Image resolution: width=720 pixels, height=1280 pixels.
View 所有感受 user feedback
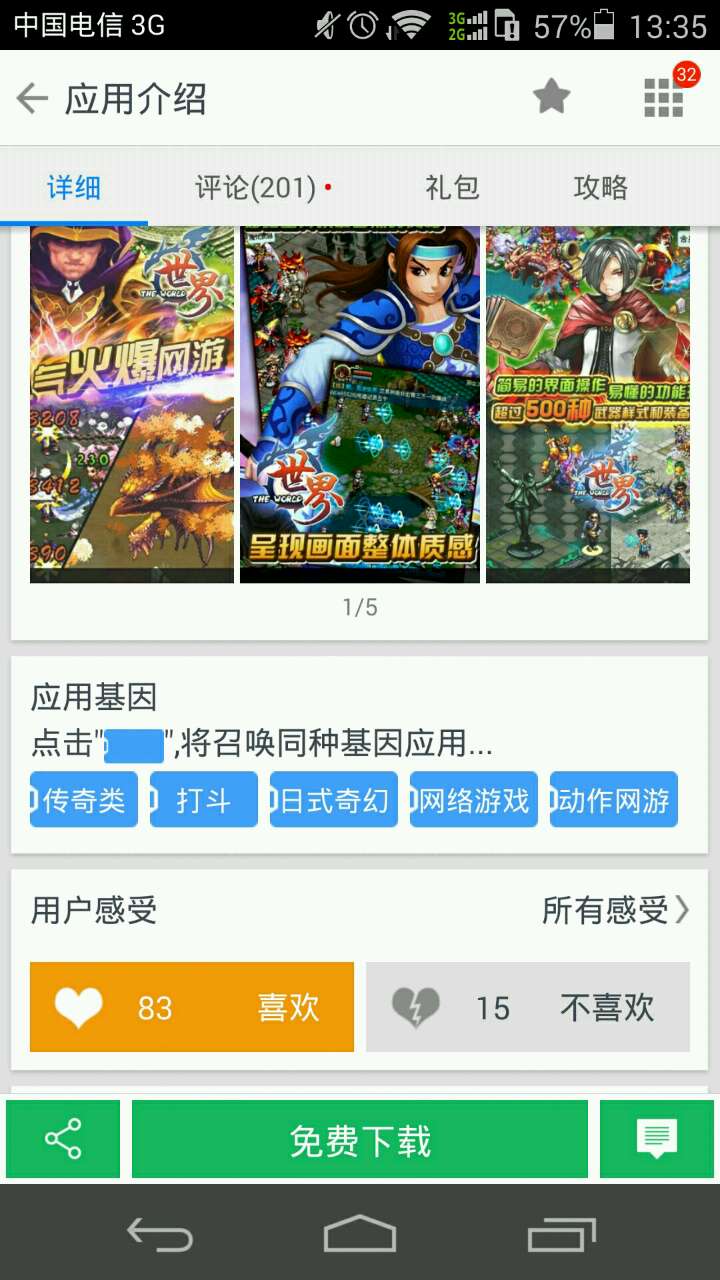pos(614,910)
